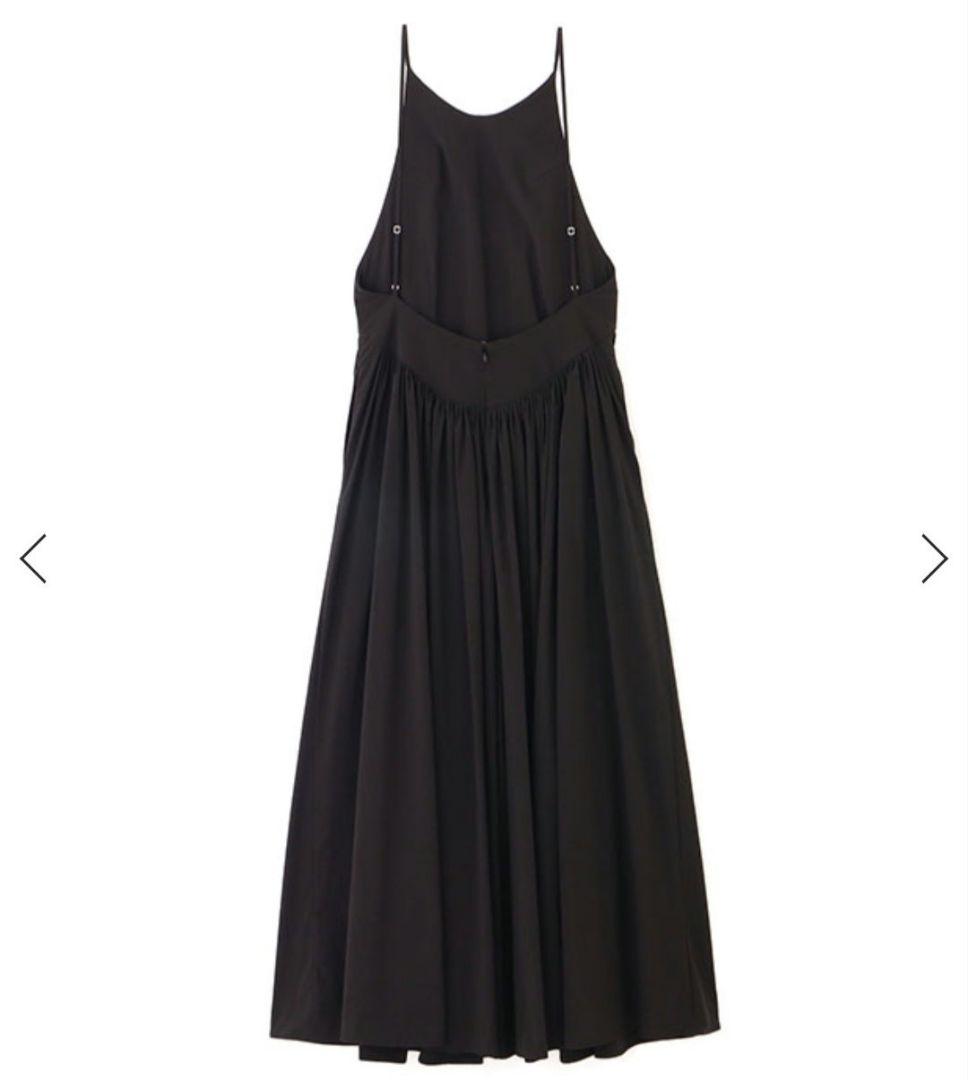Screen dimensions: 968x1080
Task: Show the next product image
Action: pyautogui.click(x=934, y=558)
